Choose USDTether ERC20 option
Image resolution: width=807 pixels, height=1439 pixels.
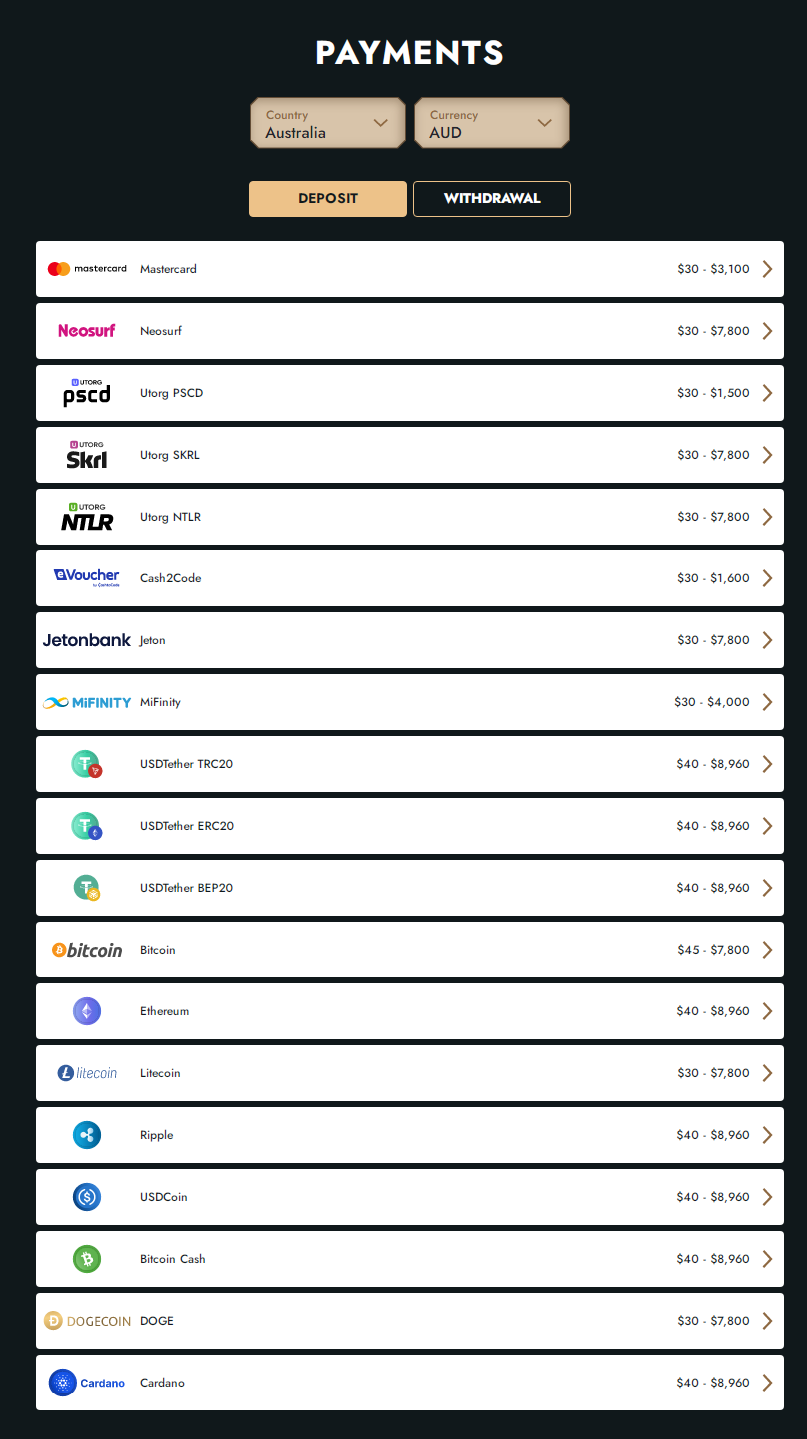pos(410,826)
